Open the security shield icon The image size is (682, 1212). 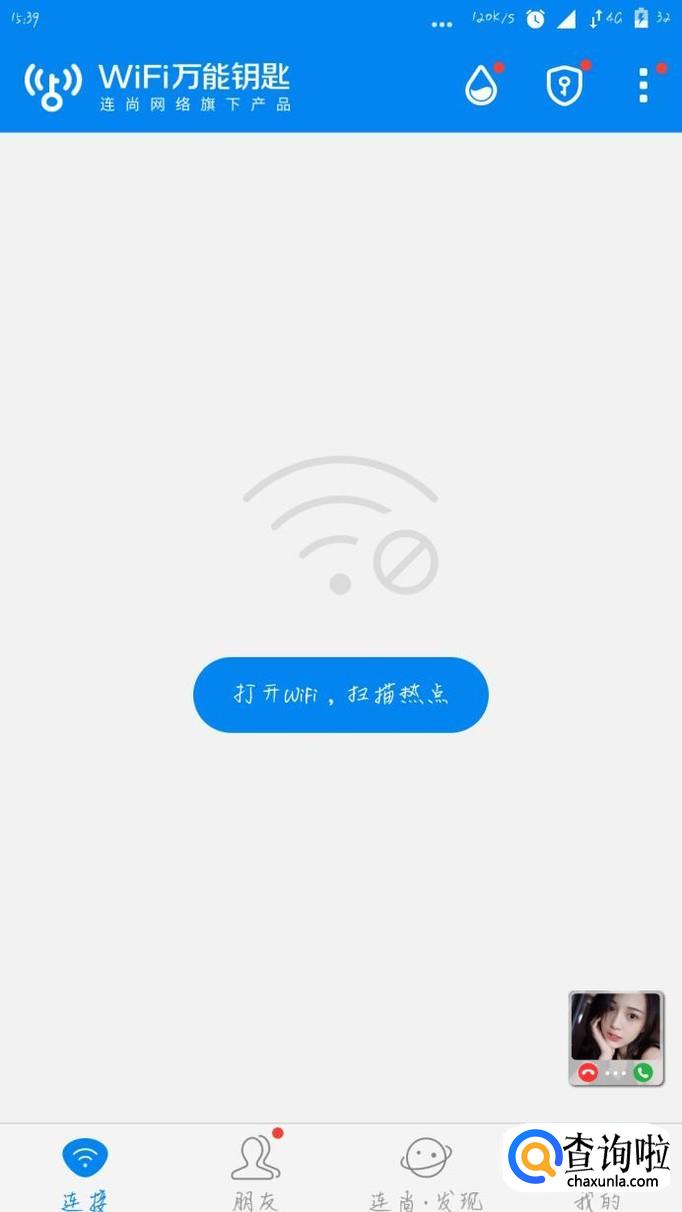(x=564, y=87)
